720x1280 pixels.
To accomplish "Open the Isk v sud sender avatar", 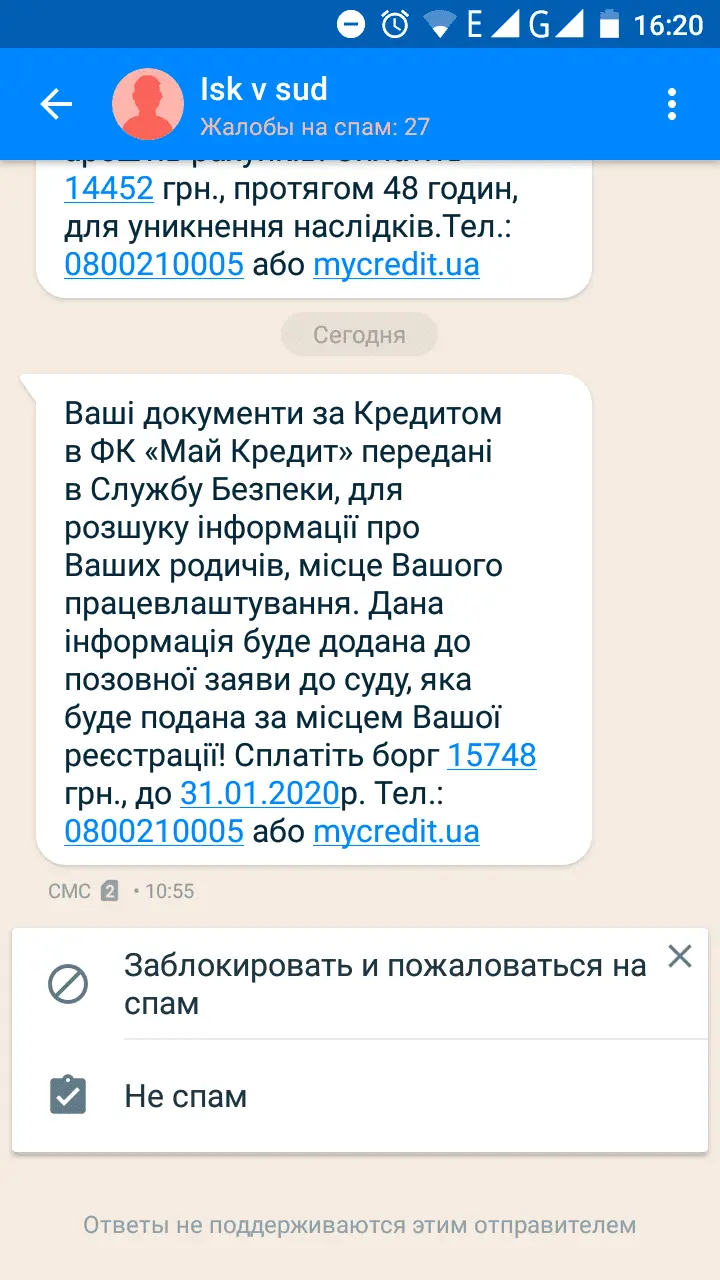I will click(x=148, y=104).
